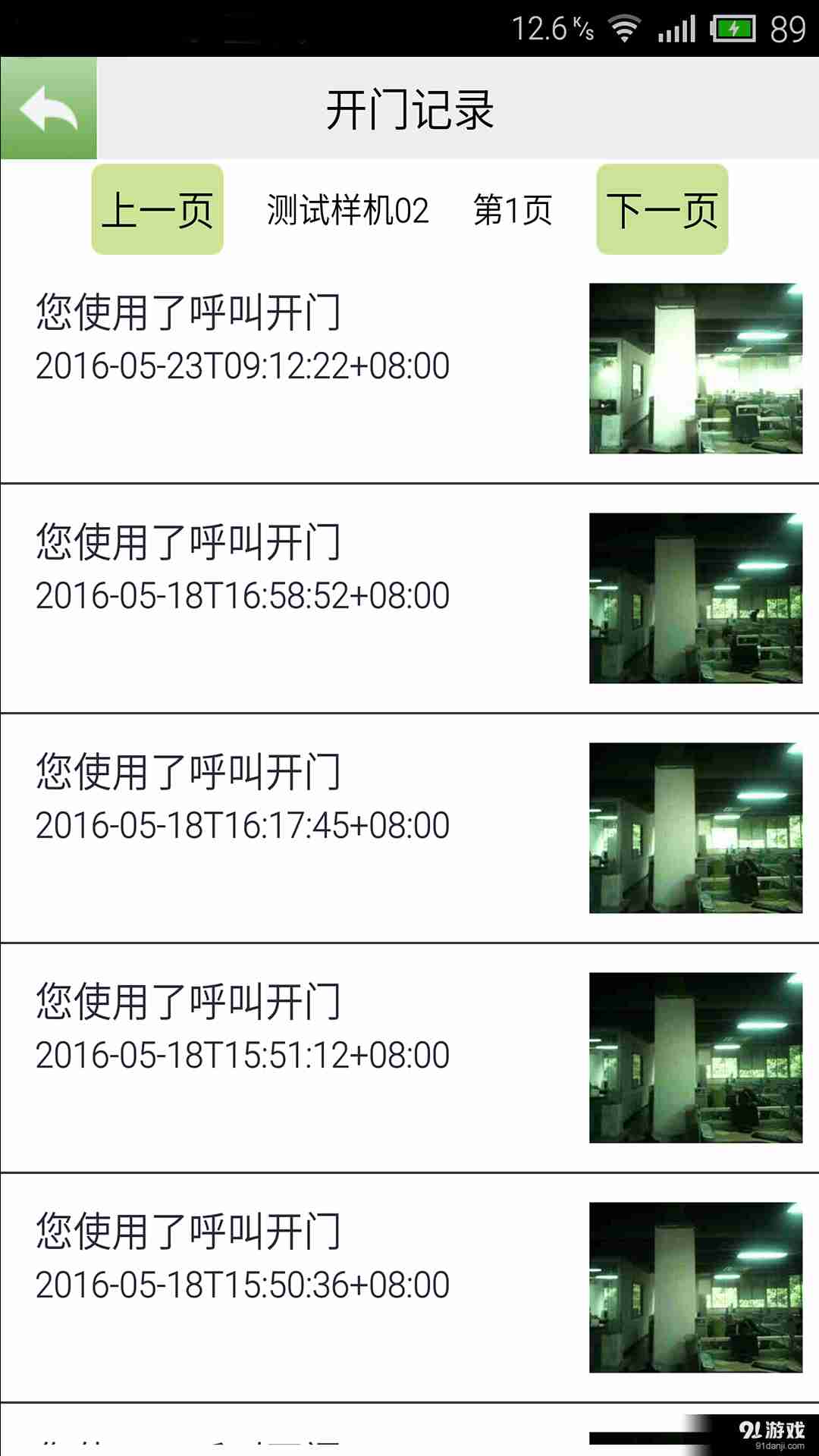Go to next page with 下一页

[663, 209]
